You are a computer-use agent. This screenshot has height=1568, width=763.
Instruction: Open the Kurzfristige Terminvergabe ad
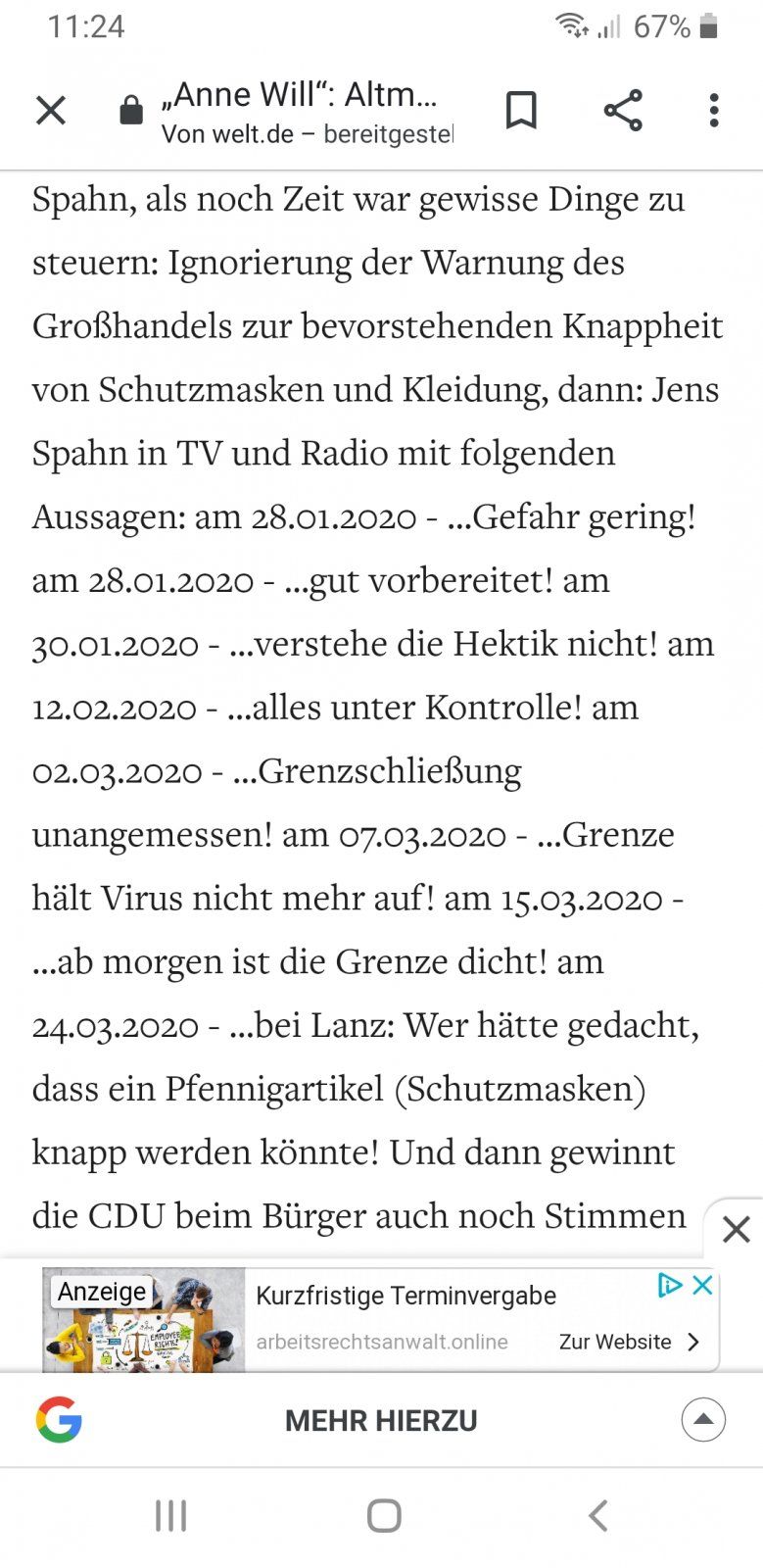(x=405, y=1296)
